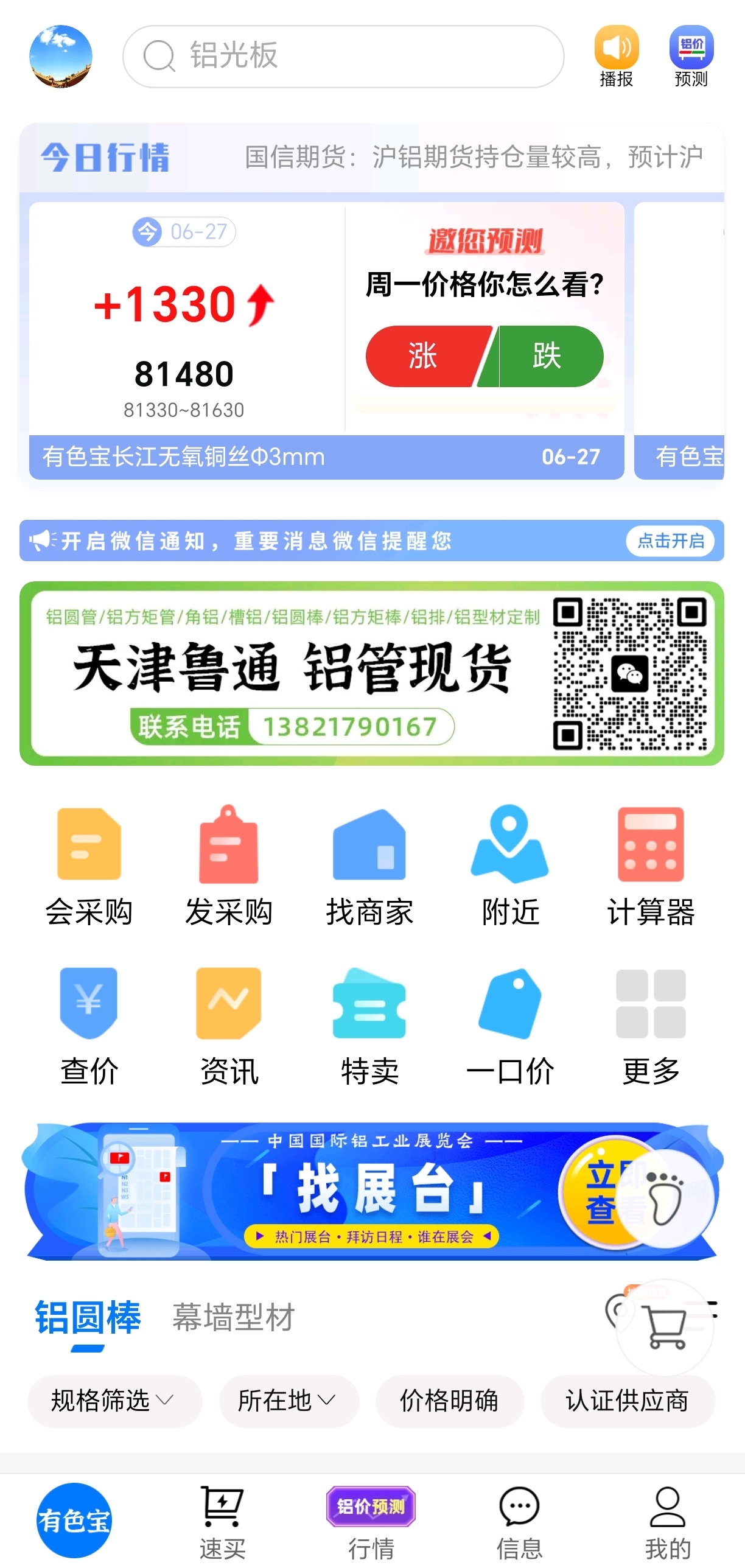Screen dimensions: 745x1568
Task: Open 发采购 to post a purchase
Action: click(x=229, y=867)
